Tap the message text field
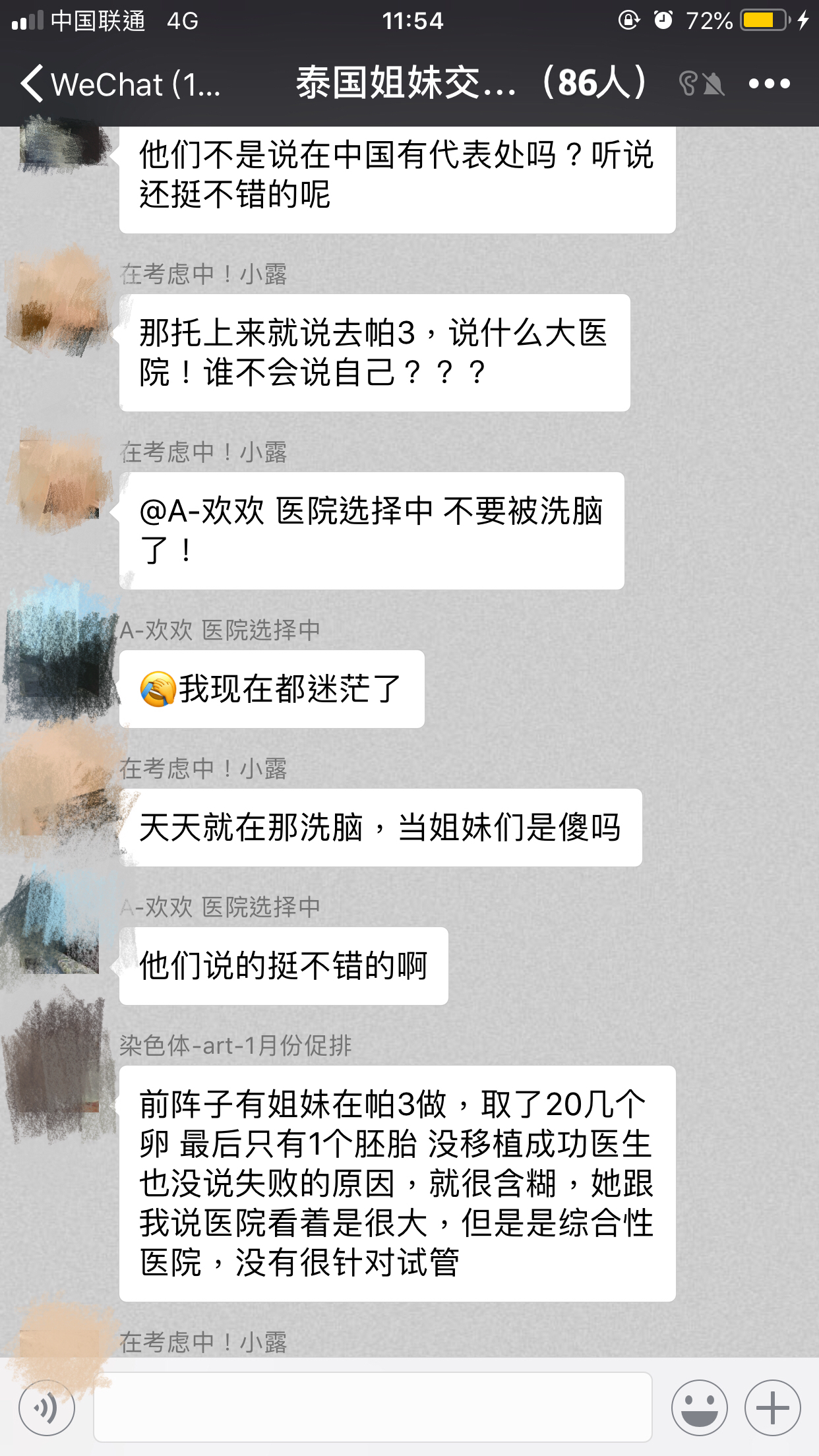819x1456 pixels. [373, 1408]
